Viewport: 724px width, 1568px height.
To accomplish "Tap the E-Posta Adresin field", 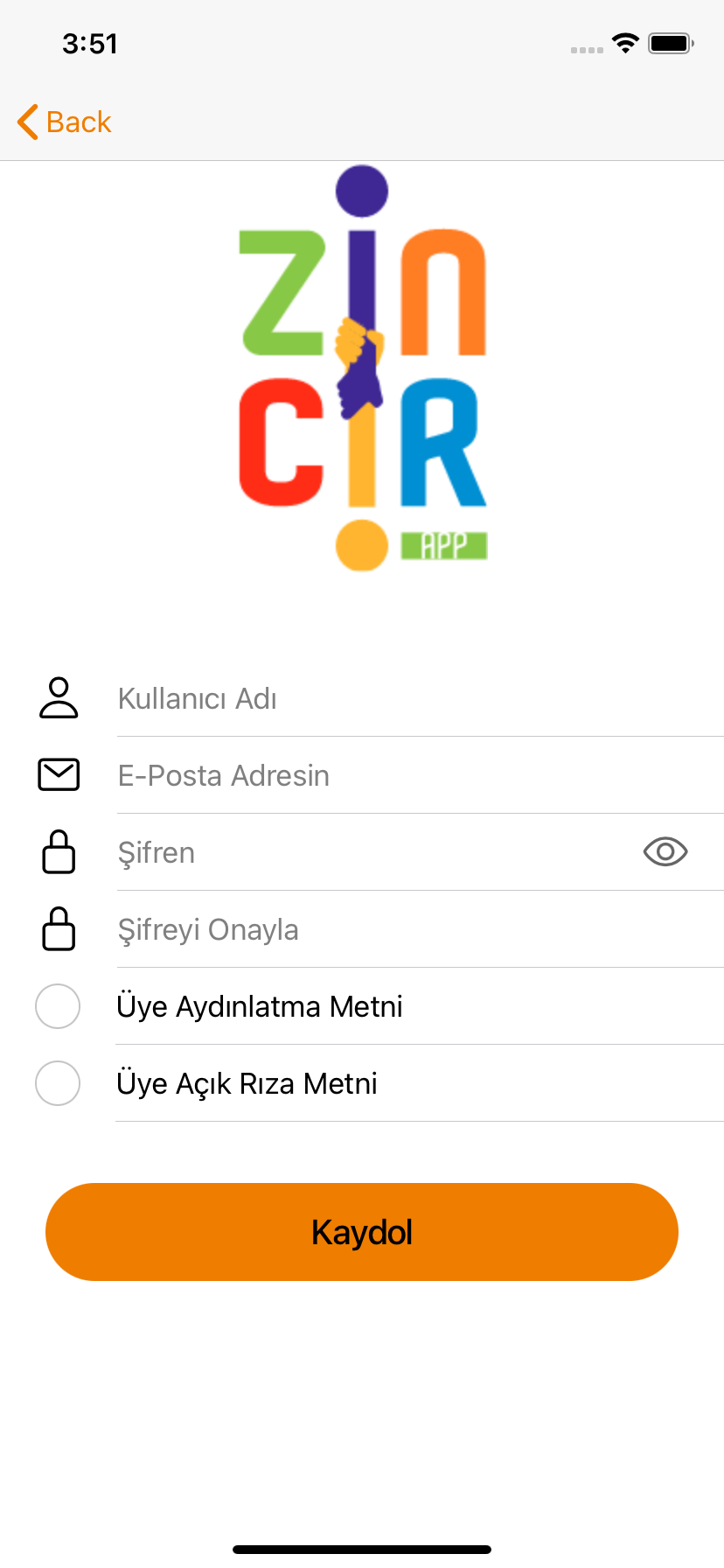I will pos(420,775).
